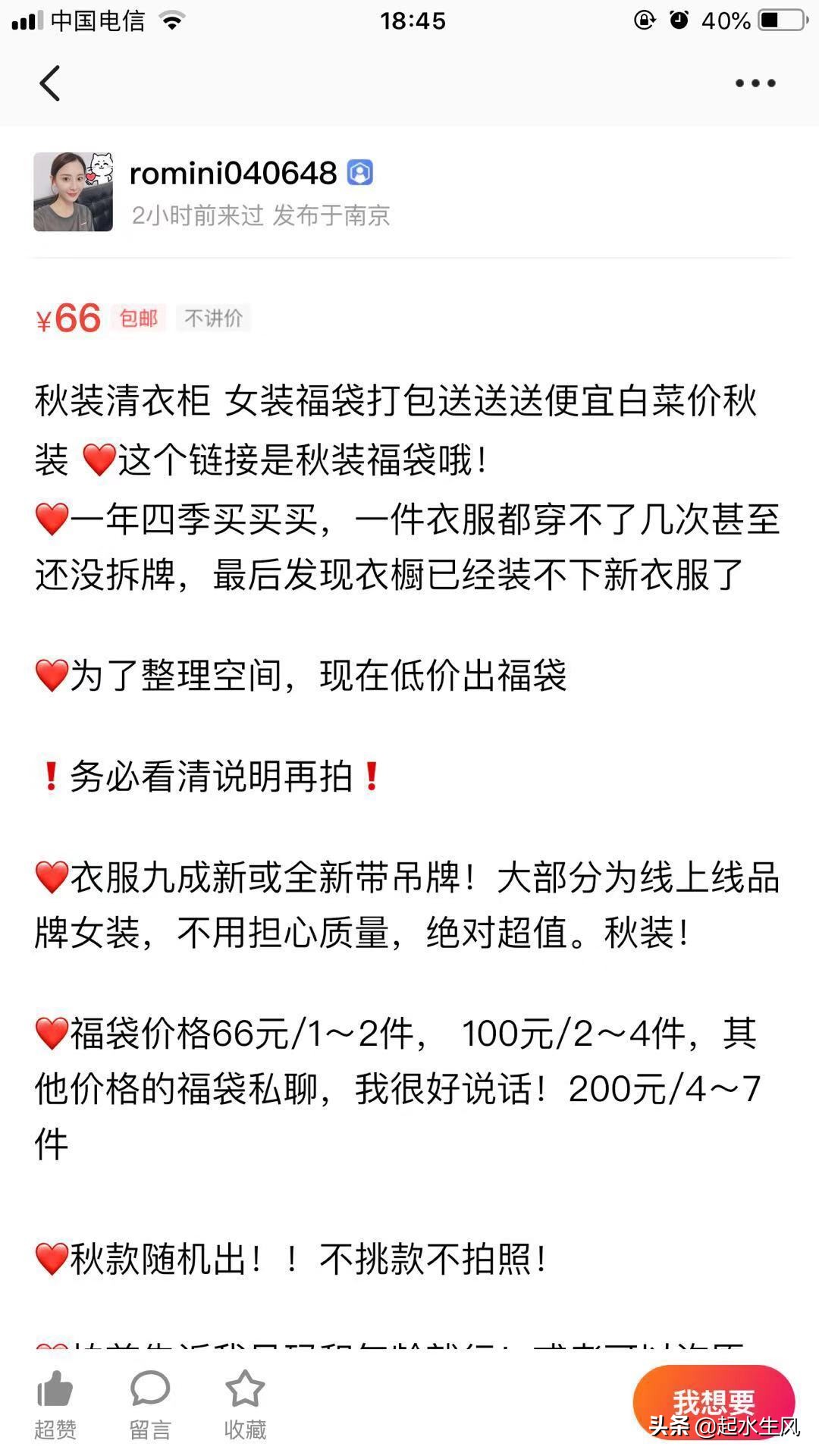Tap the back arrow at top left
The height and width of the screenshot is (1456, 819).
(x=50, y=83)
